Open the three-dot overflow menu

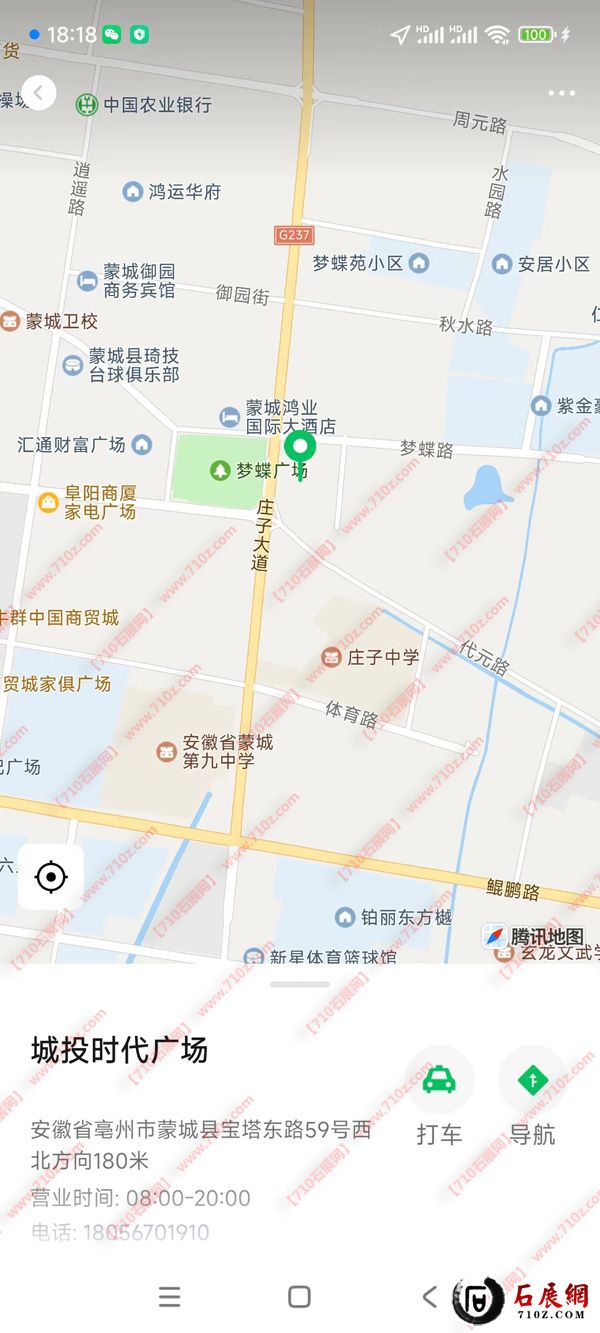tap(561, 94)
